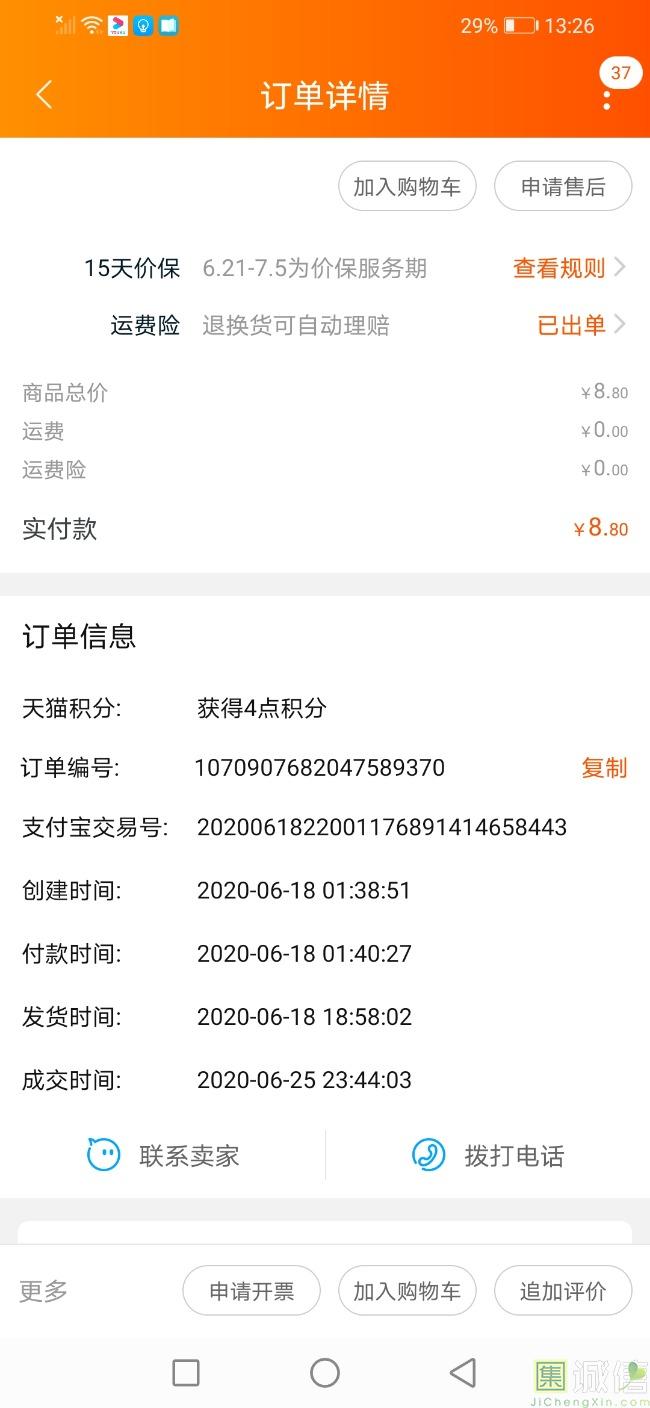Go back from the order details page
The width and height of the screenshot is (650, 1408).
pos(44,95)
